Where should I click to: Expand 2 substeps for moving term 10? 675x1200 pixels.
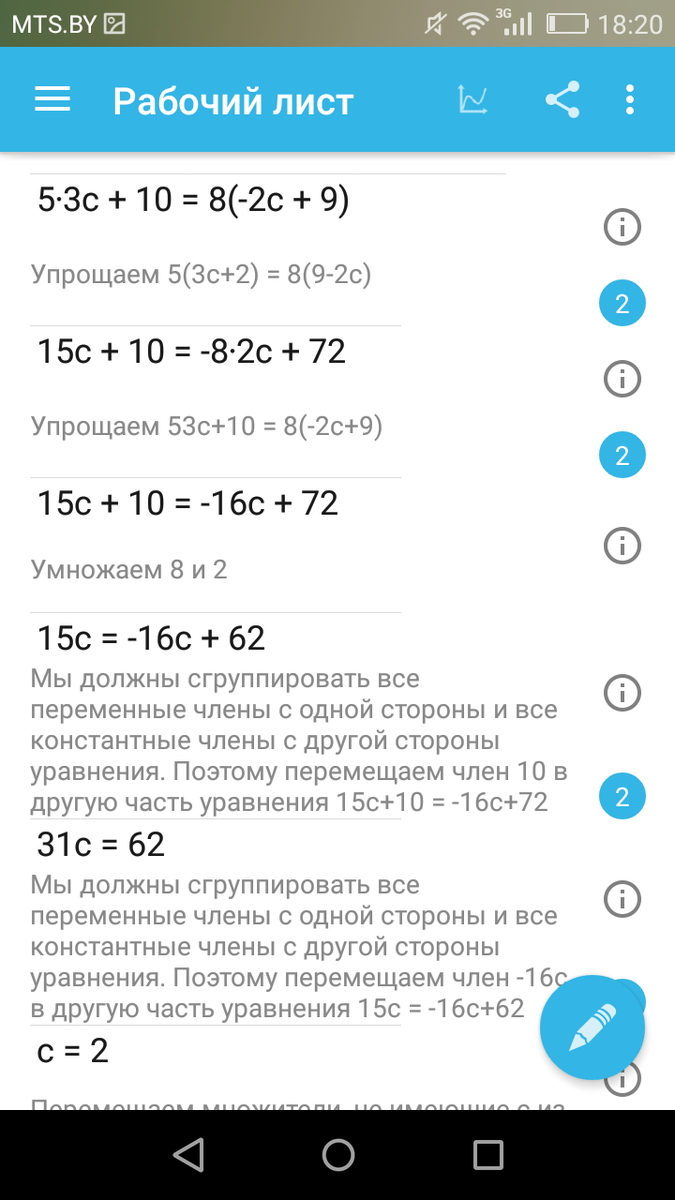point(622,797)
